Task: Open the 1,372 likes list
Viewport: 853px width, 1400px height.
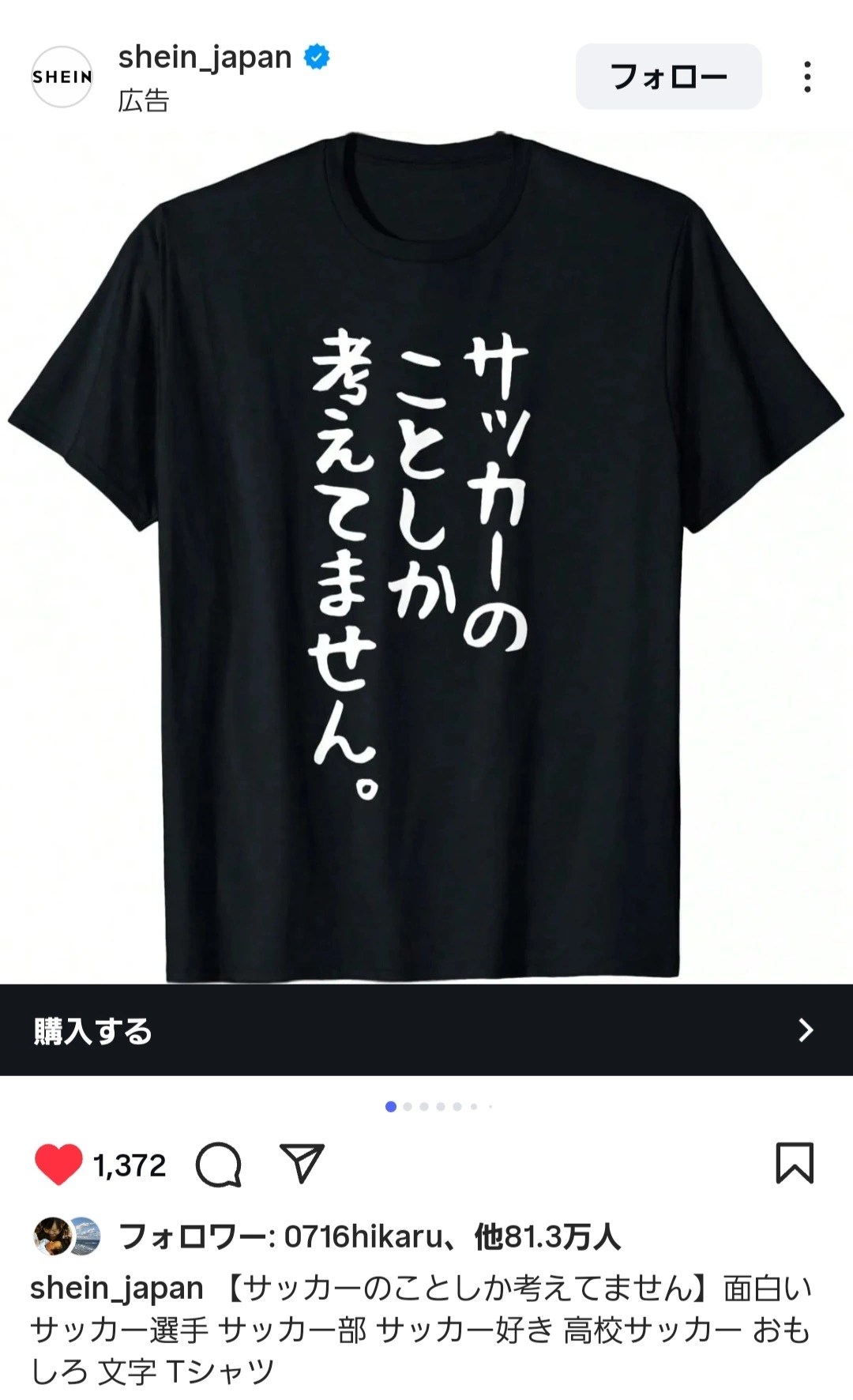Action: 130,1165
